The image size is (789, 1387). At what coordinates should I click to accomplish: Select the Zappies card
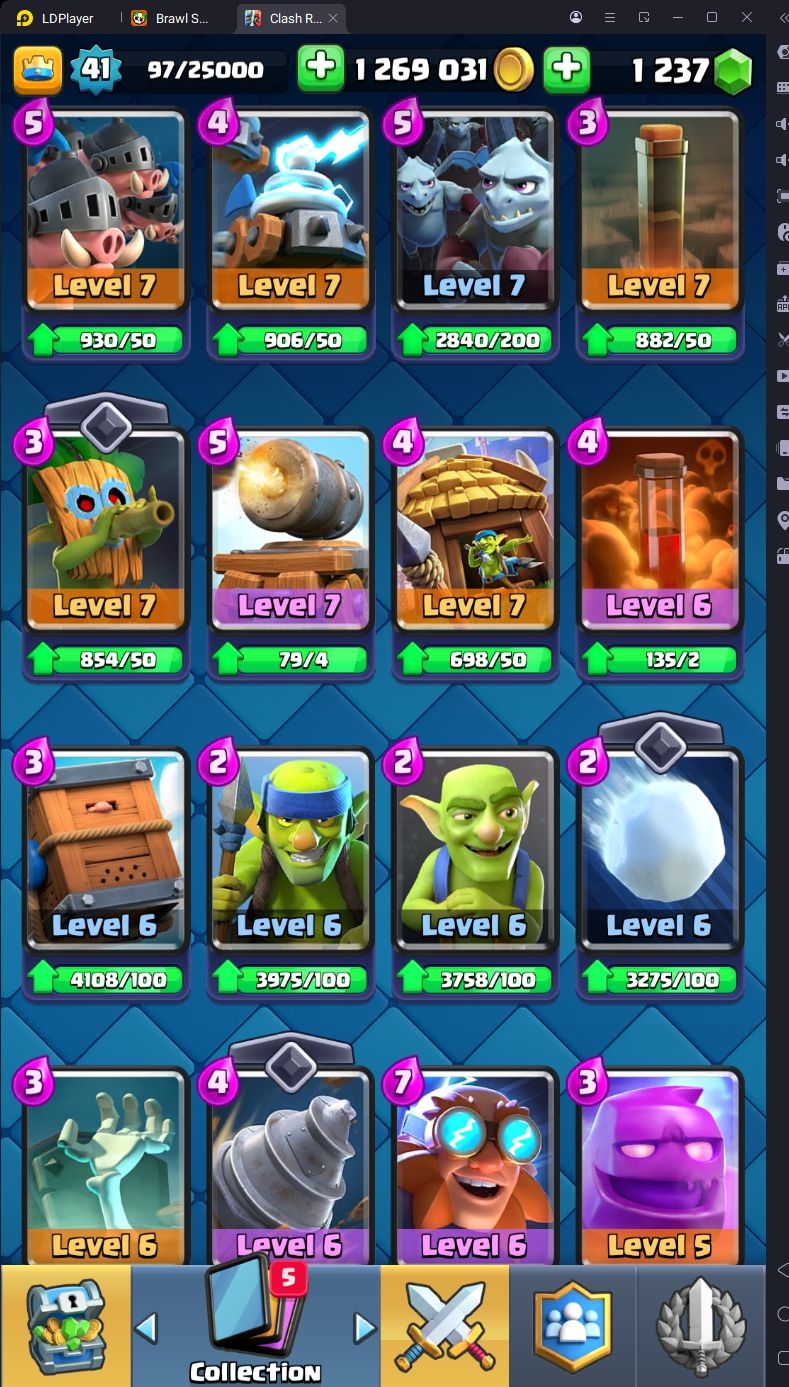[x=289, y=210]
